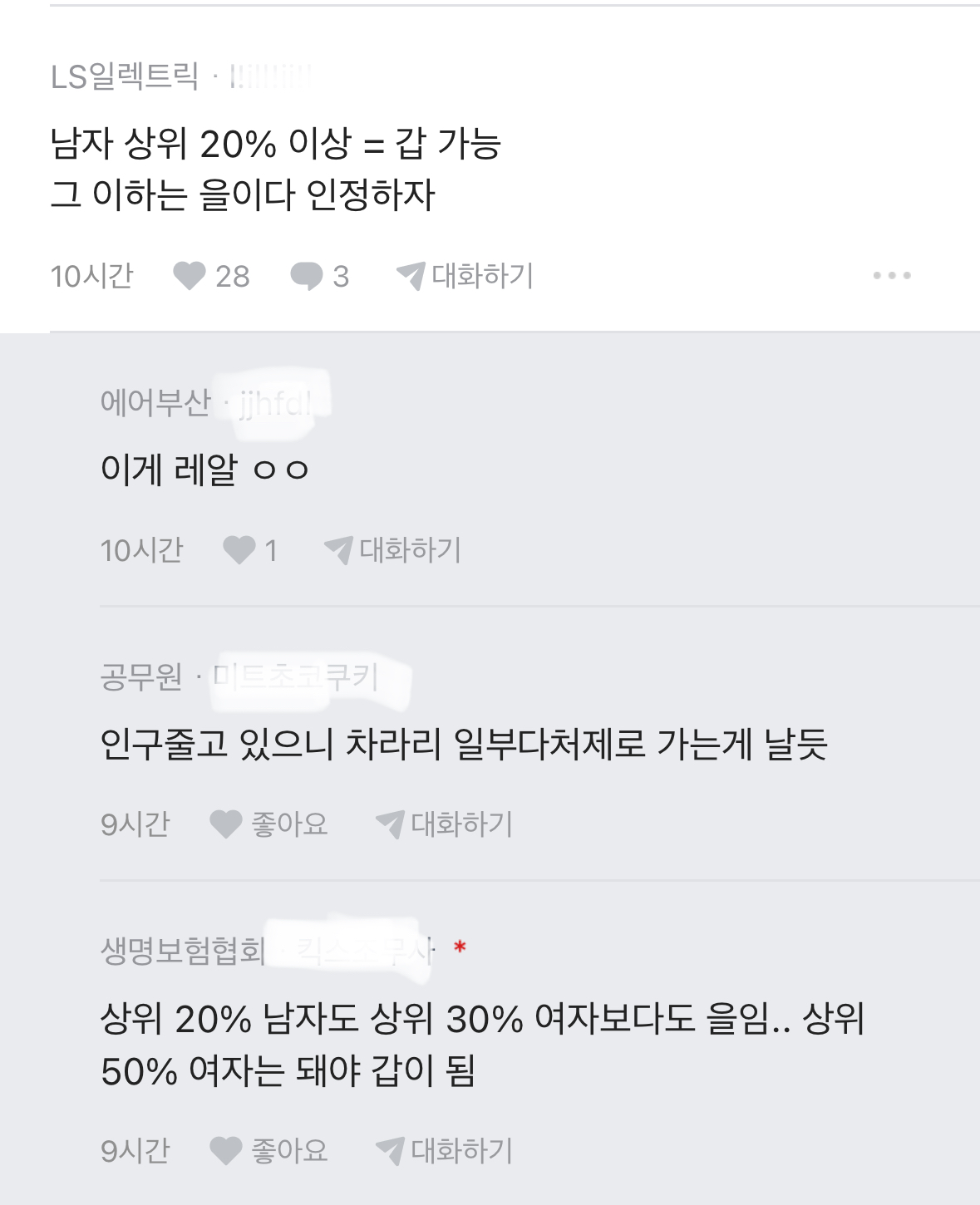Start 대화하기 with the 공무원 commenter
Screen dimensions: 980x1205
click(x=445, y=824)
